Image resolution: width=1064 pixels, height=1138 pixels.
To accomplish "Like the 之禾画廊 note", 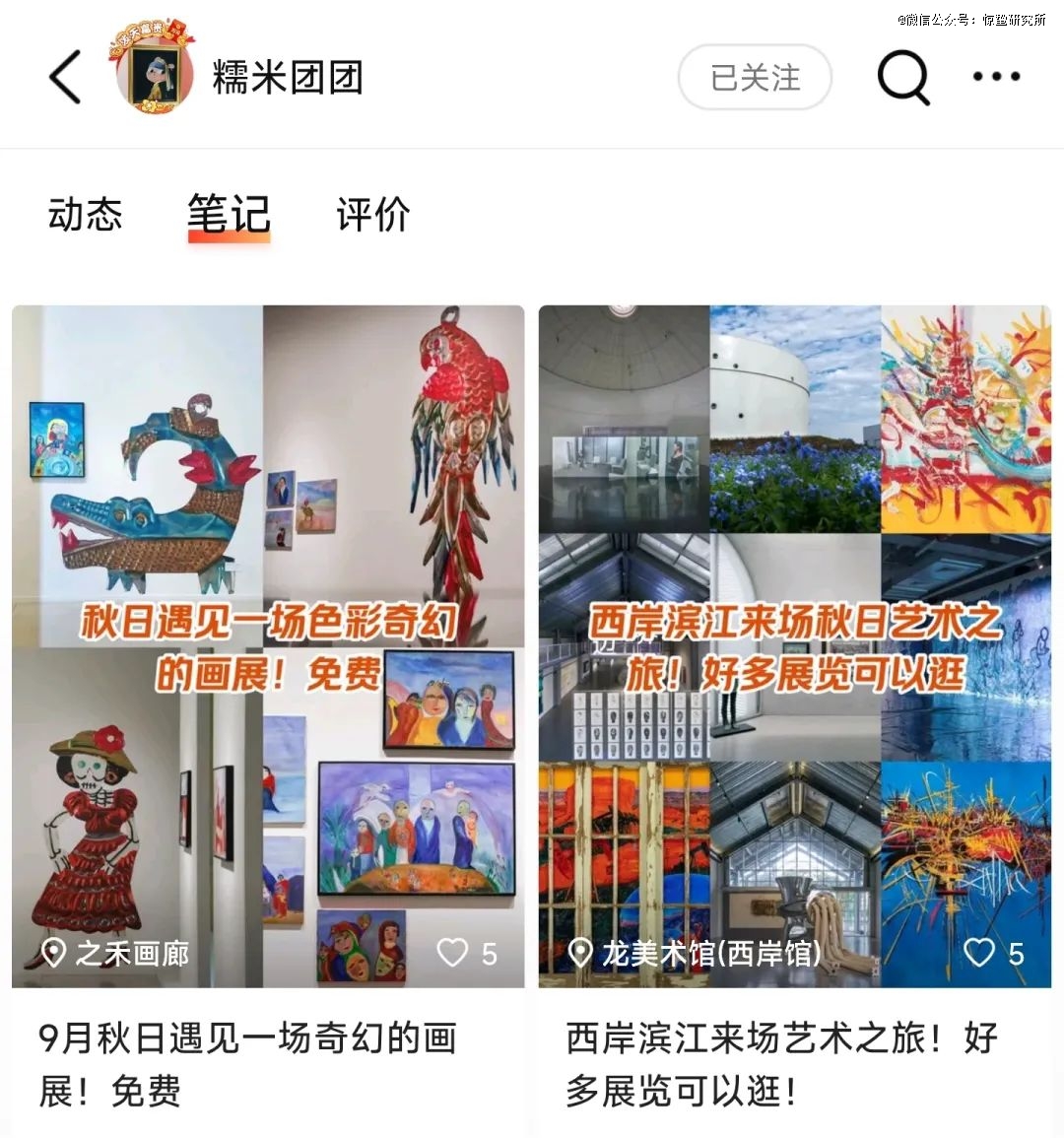I will (x=453, y=953).
